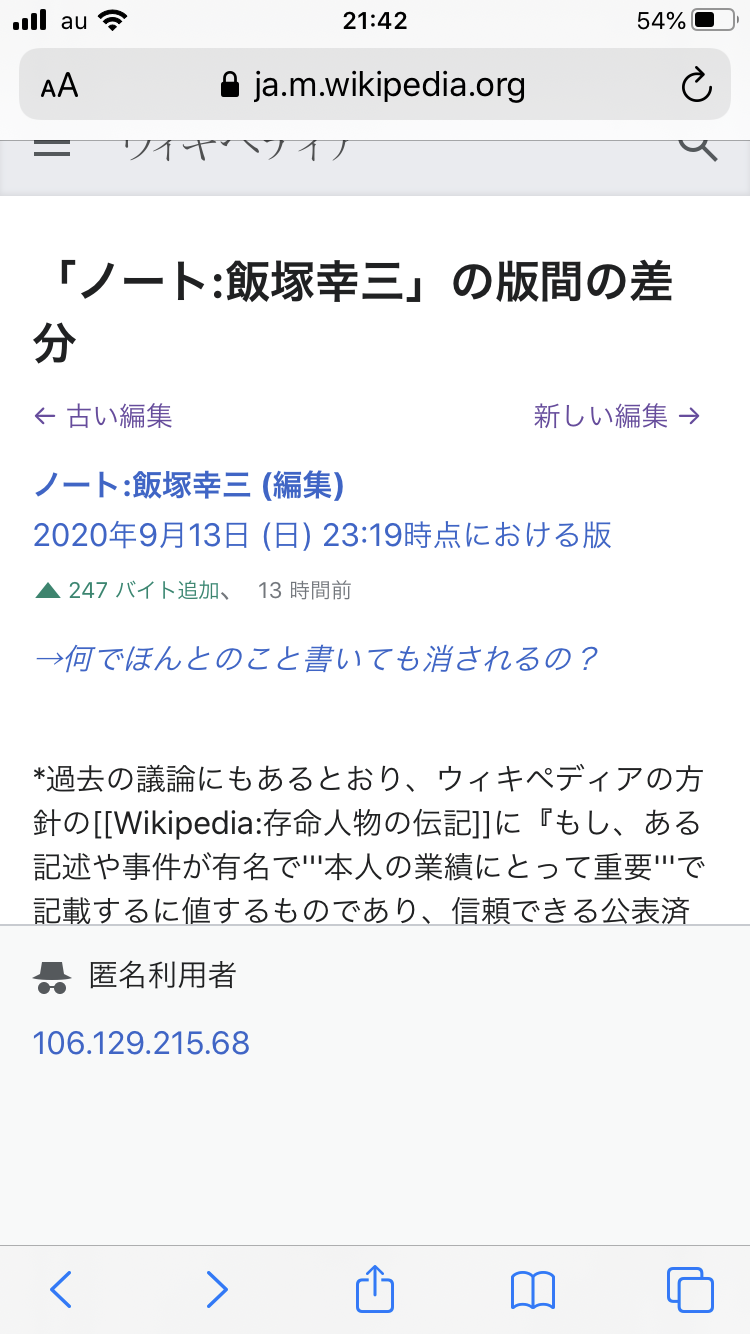This screenshot has width=750, height=1334.
Task: Jump to the section 何でほんとのこと書いても消されるの？
Action: [316, 659]
